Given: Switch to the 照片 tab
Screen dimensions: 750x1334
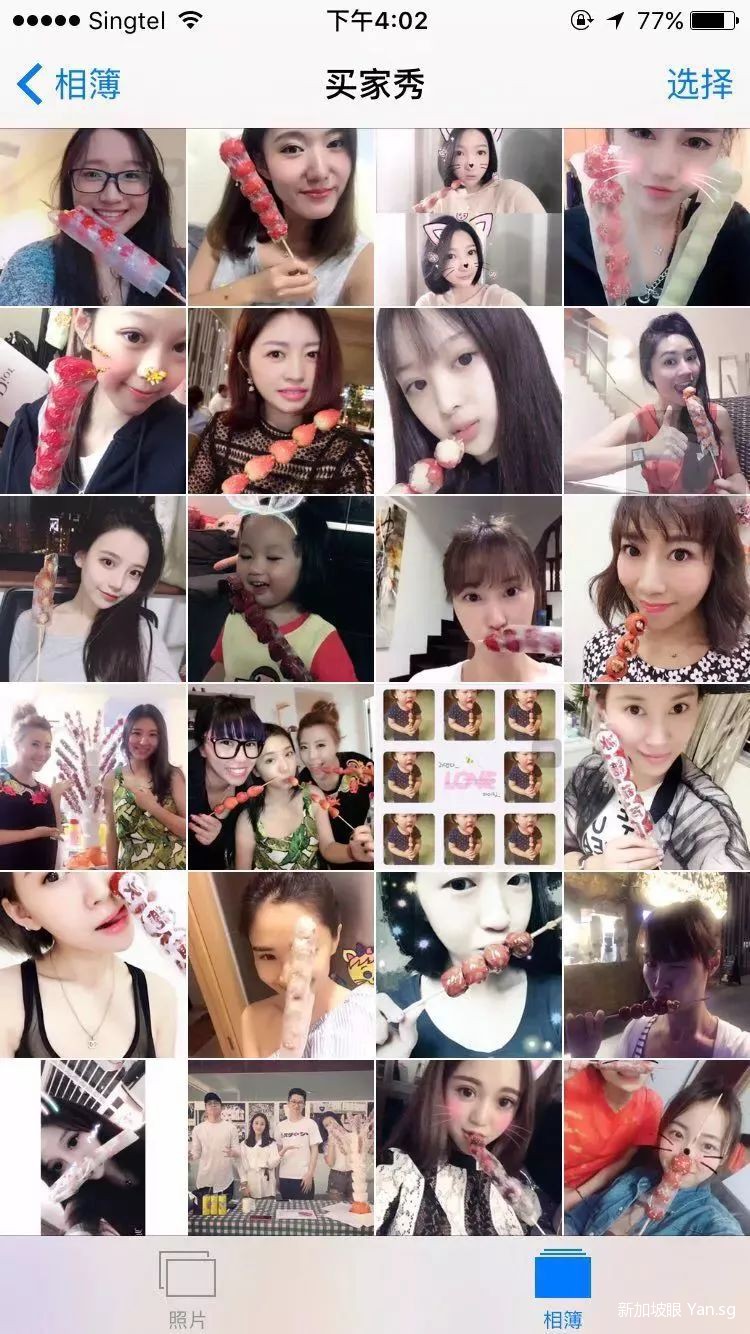Looking at the screenshot, I should 187,1288.
